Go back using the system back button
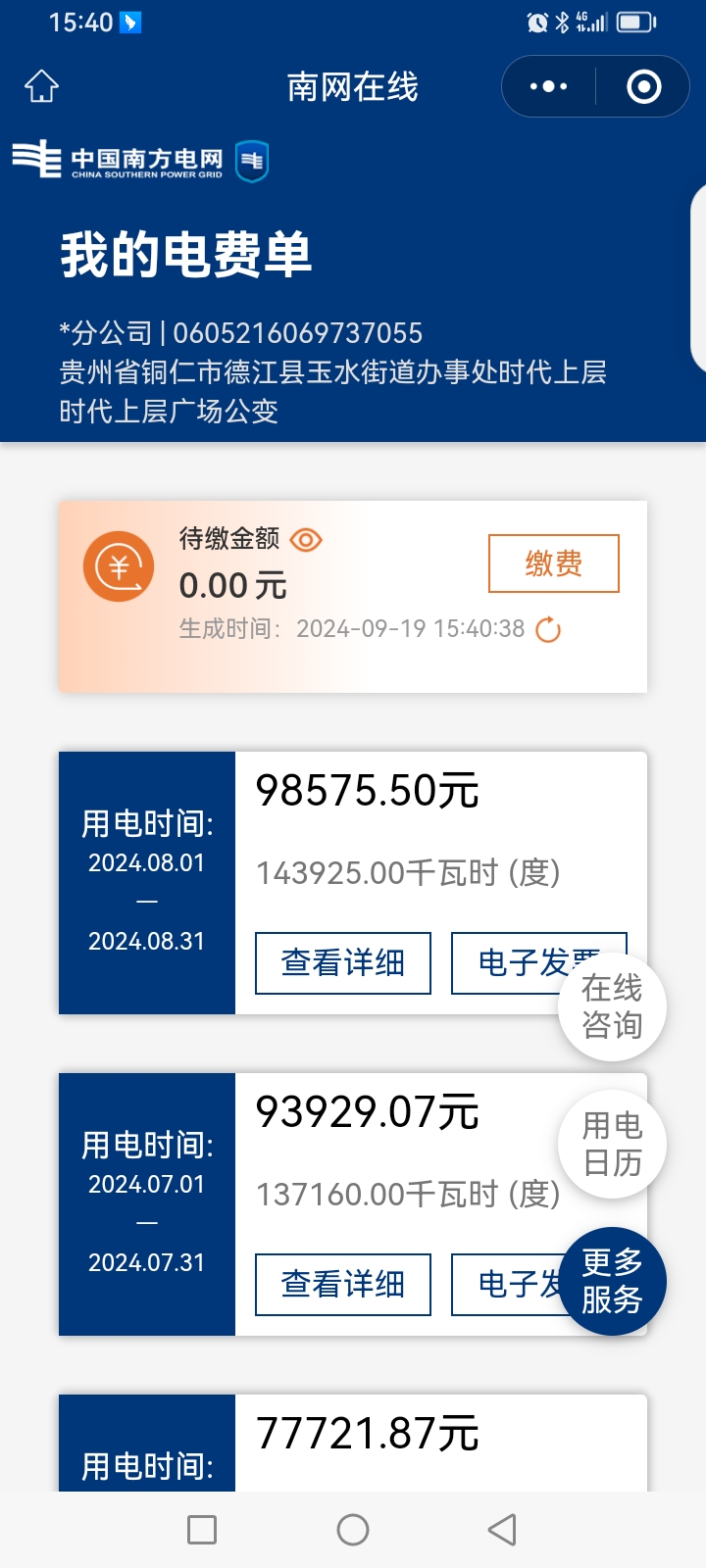 pos(502,1530)
